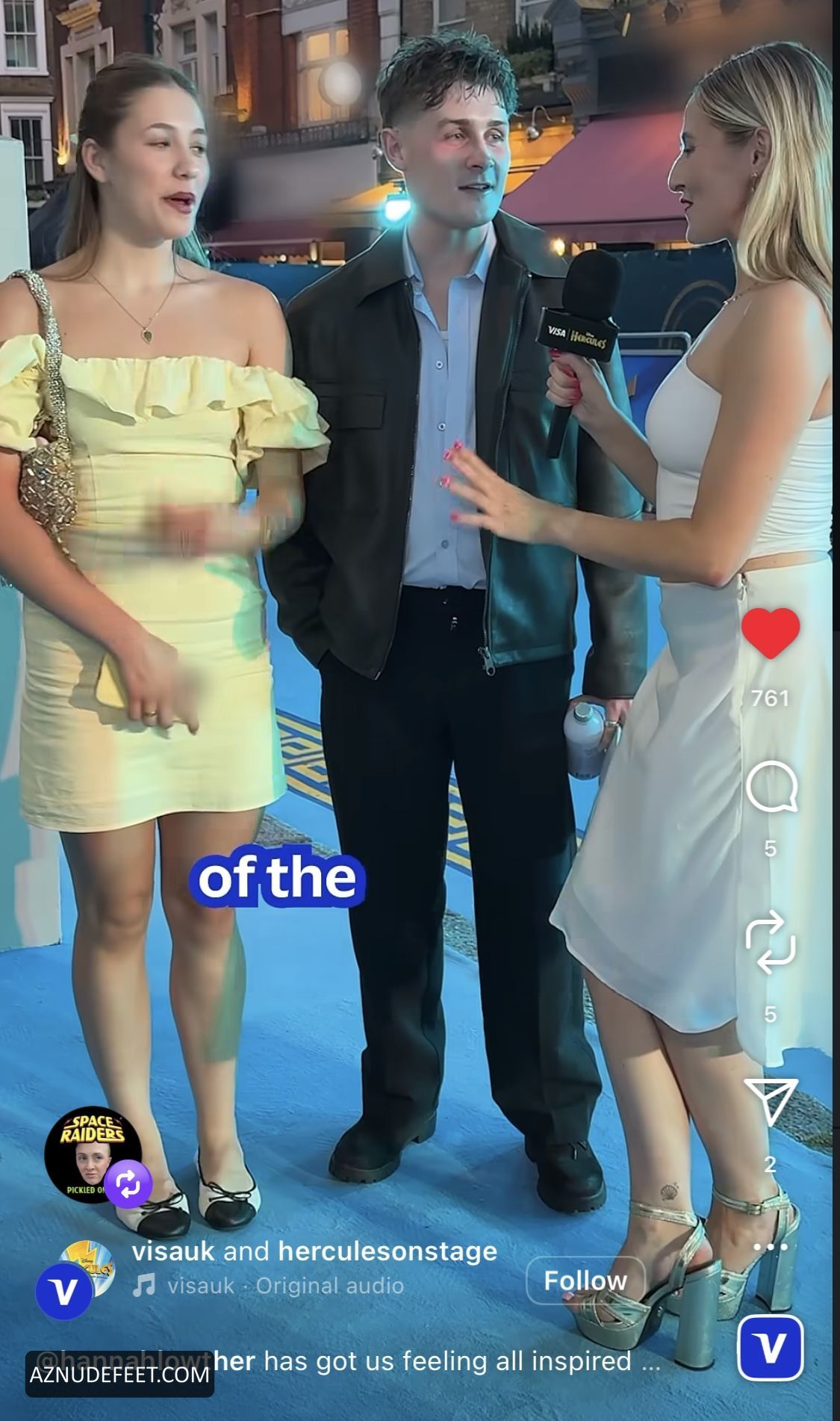The image size is (840, 1421).
Task: Tap the audio thumbnail with V logo
Action: pyautogui.click(x=771, y=1348)
